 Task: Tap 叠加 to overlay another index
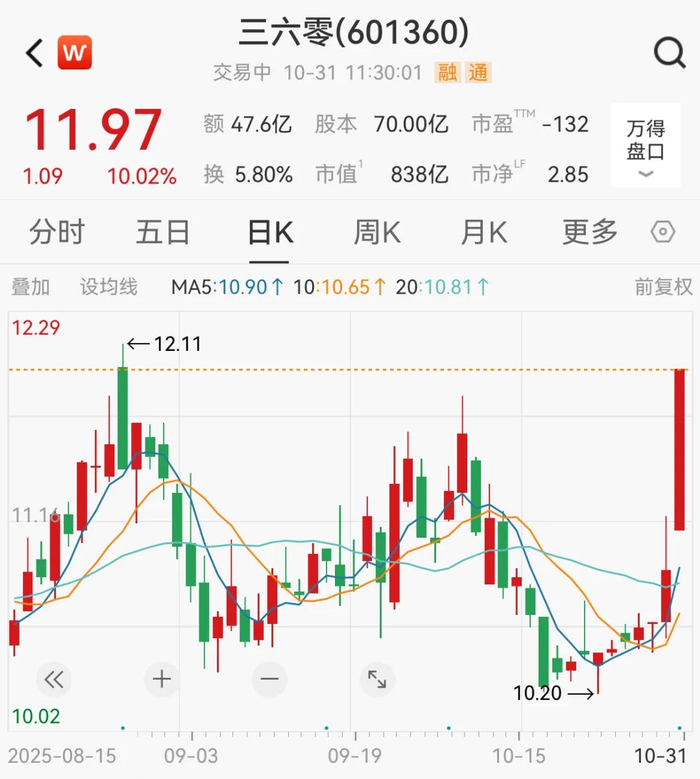point(30,287)
